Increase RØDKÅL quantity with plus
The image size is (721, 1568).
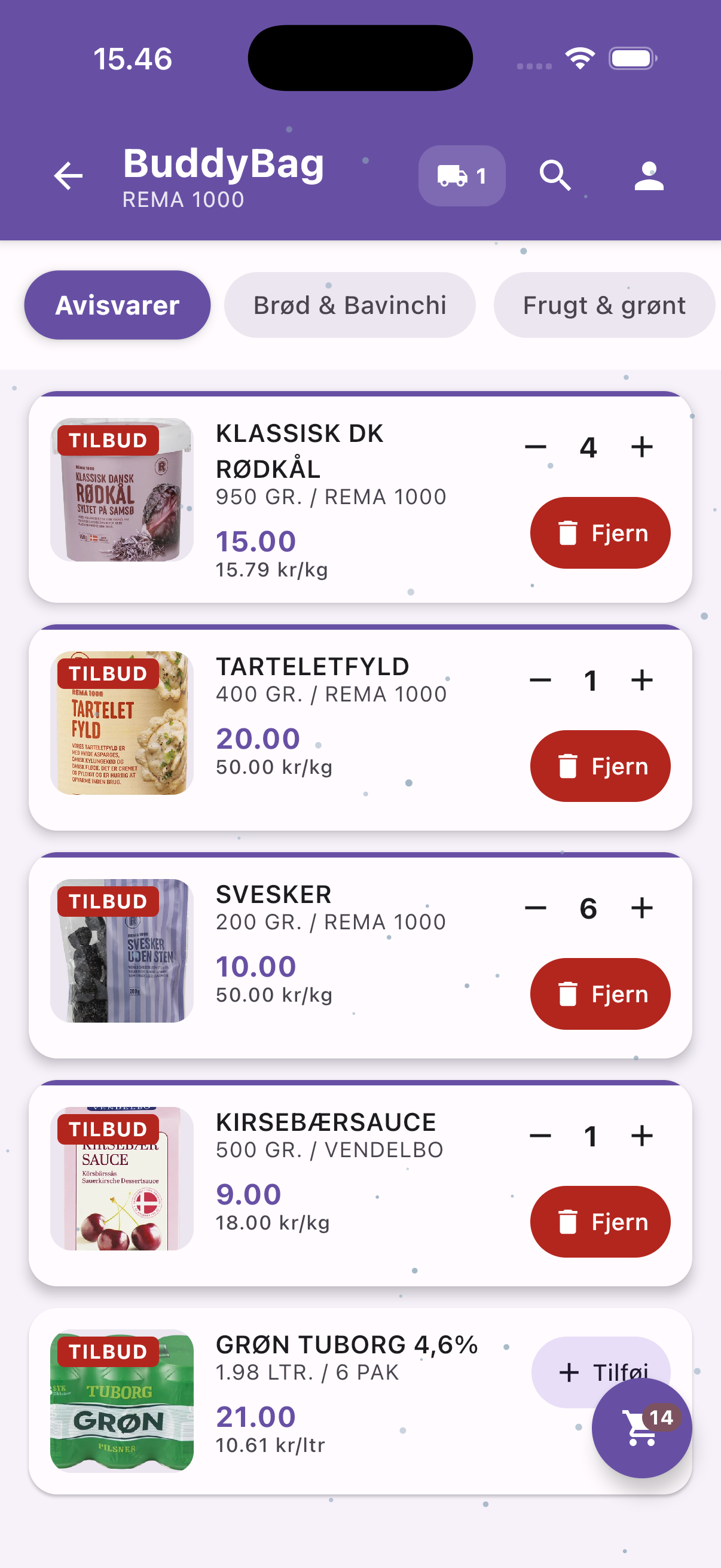pos(641,447)
